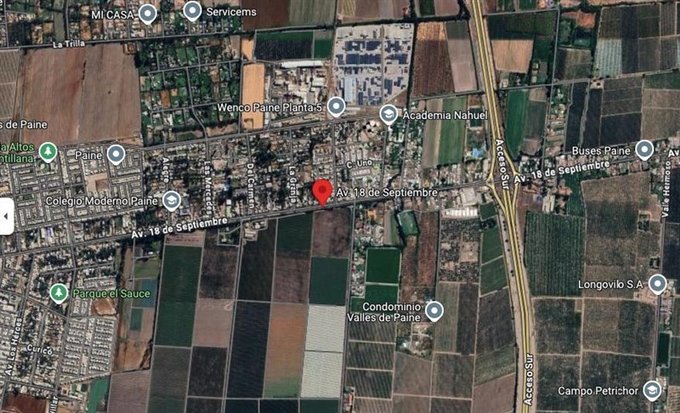The width and height of the screenshot is (680, 413).
Task: Open the Colegio Moderno Paine marker
Action: [171, 201]
